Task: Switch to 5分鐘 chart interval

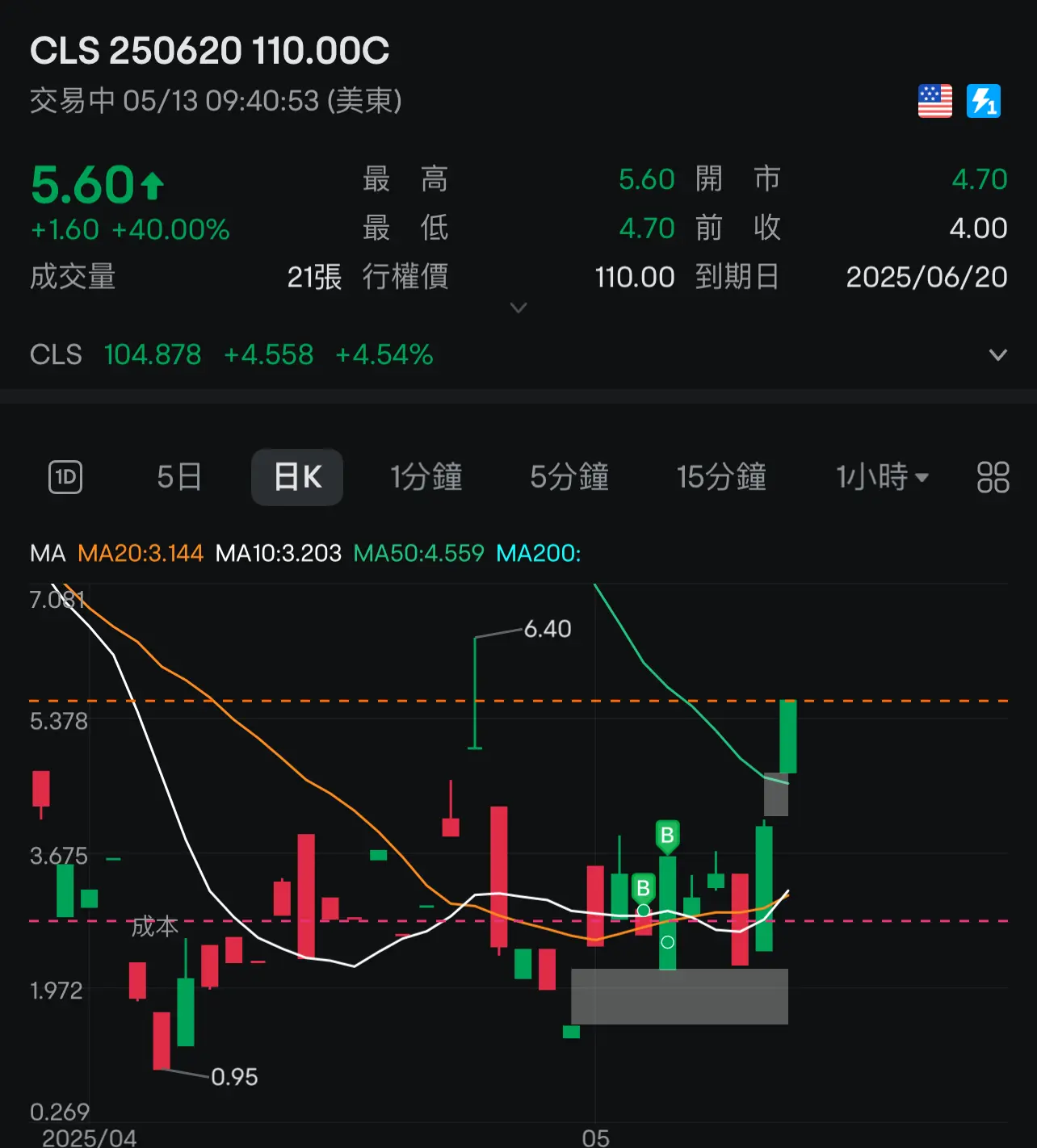Action: point(569,477)
